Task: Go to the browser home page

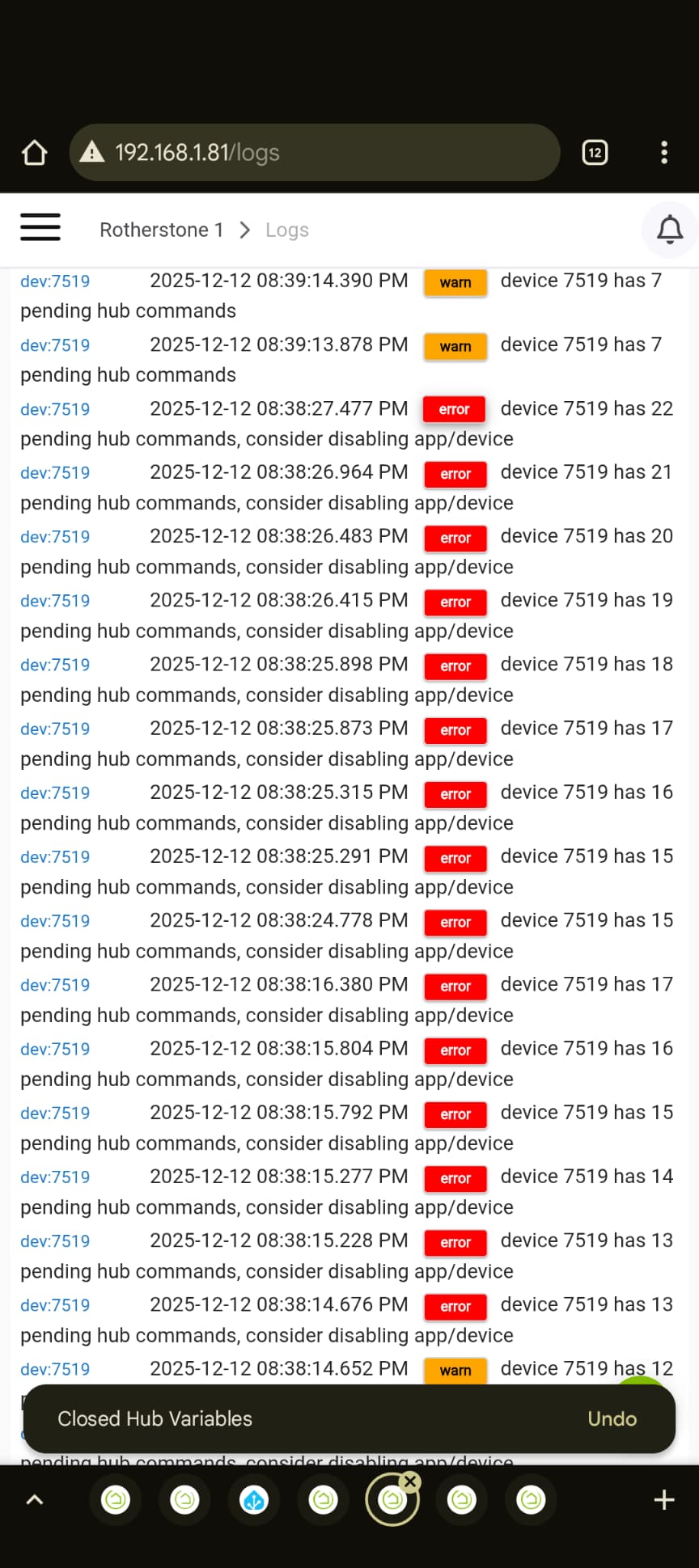Action: tap(34, 152)
